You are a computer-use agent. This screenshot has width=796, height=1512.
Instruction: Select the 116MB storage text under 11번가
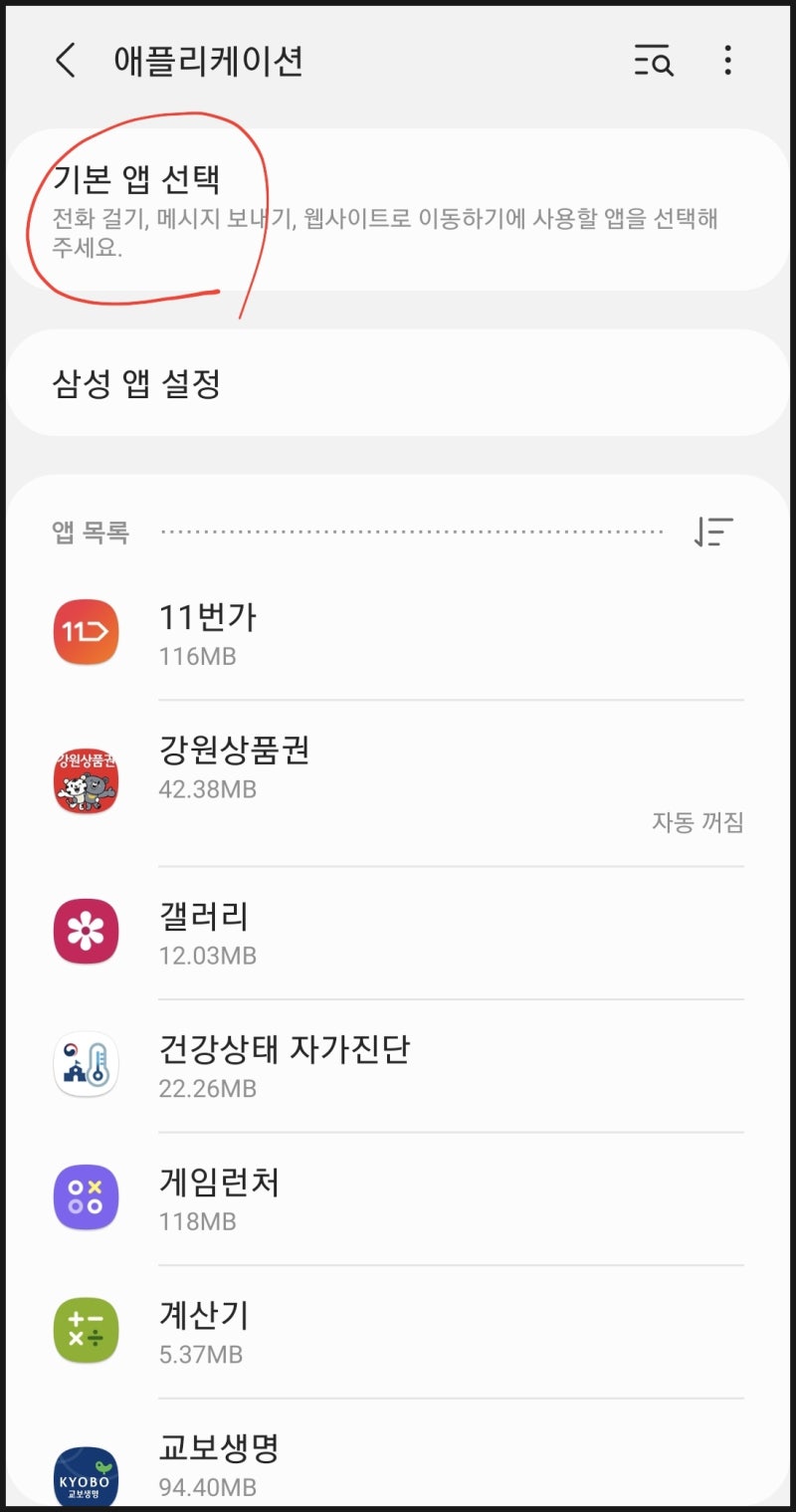point(196,656)
